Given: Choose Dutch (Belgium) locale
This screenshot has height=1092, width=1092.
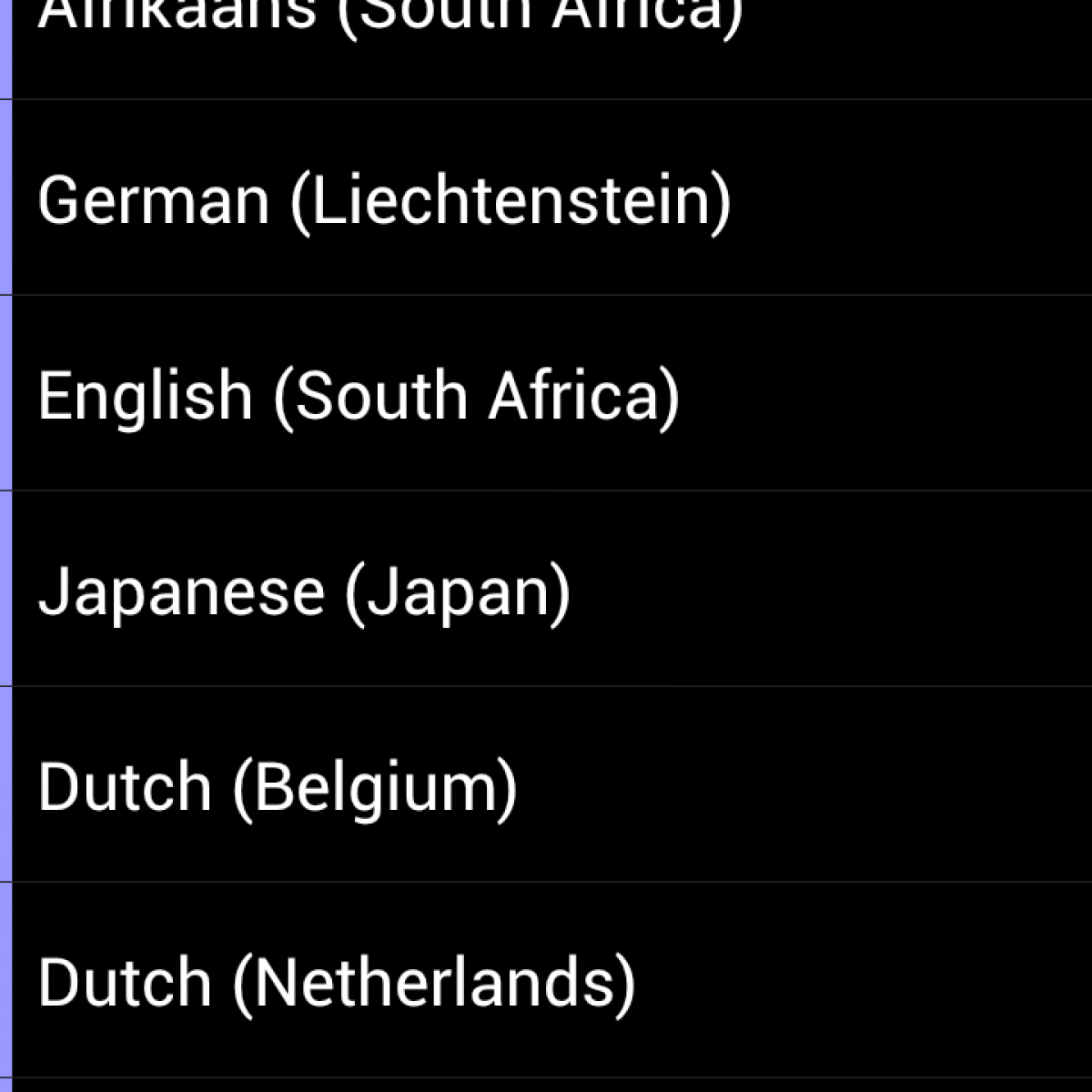Looking at the screenshot, I should [x=278, y=787].
